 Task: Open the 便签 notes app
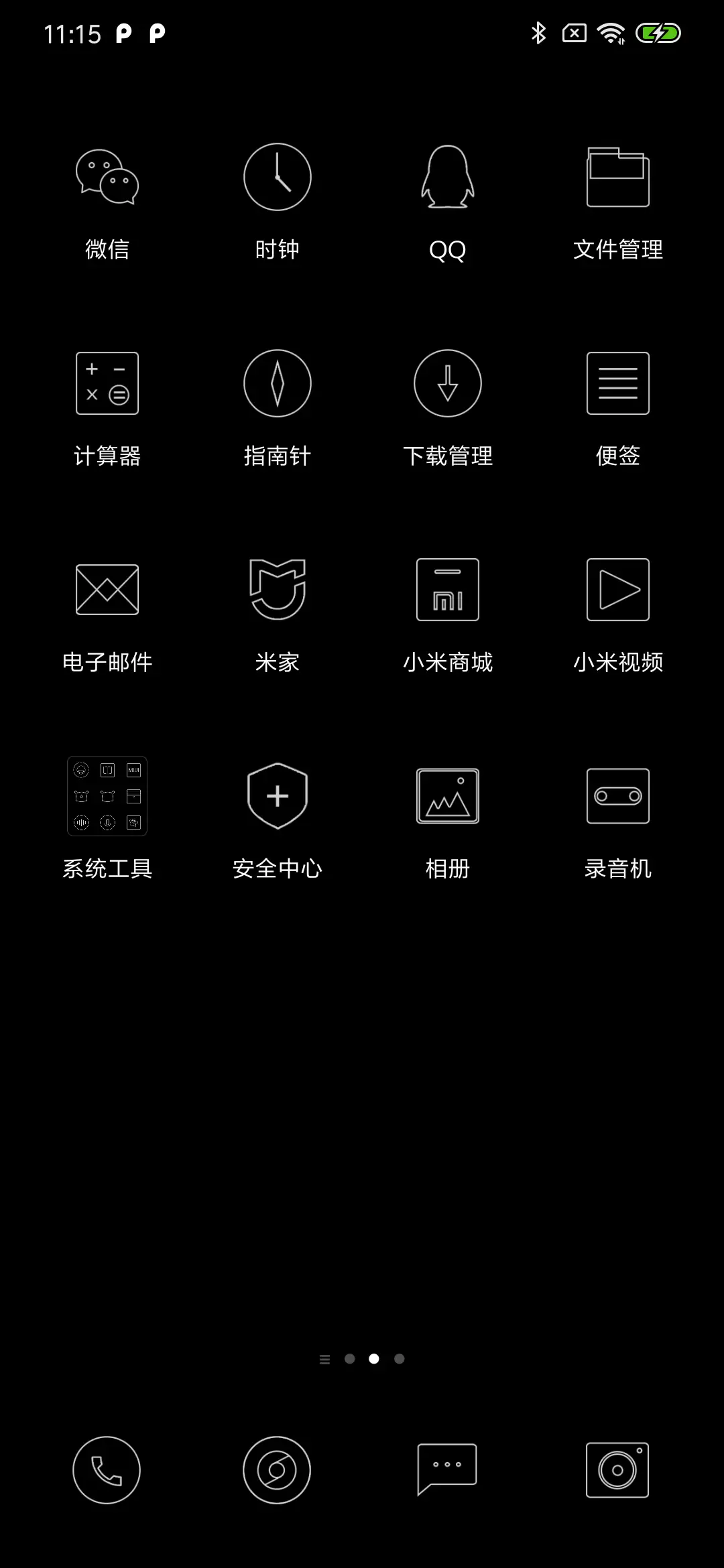click(x=617, y=383)
